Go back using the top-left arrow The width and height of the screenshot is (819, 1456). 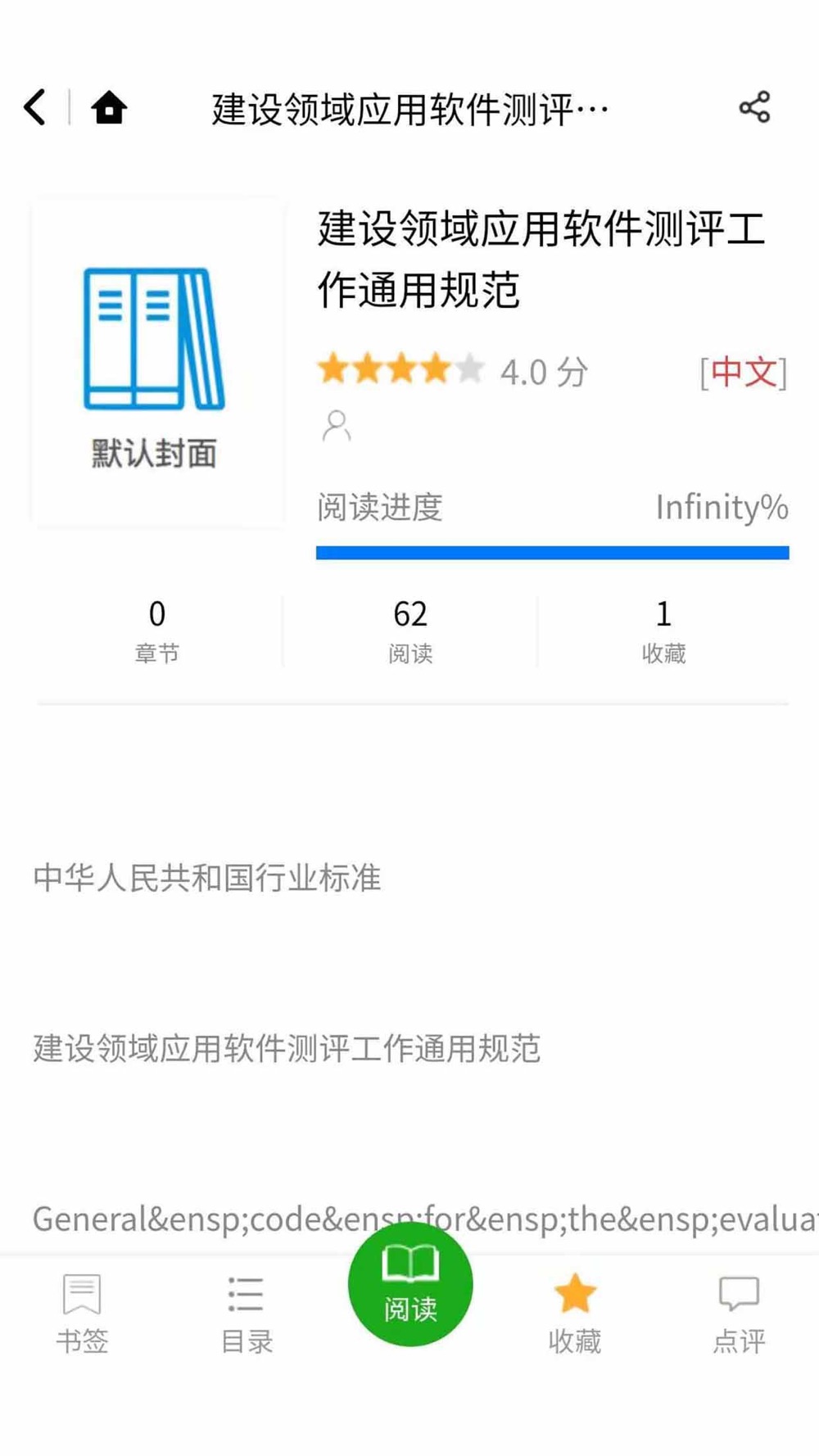pyautogui.click(x=35, y=107)
